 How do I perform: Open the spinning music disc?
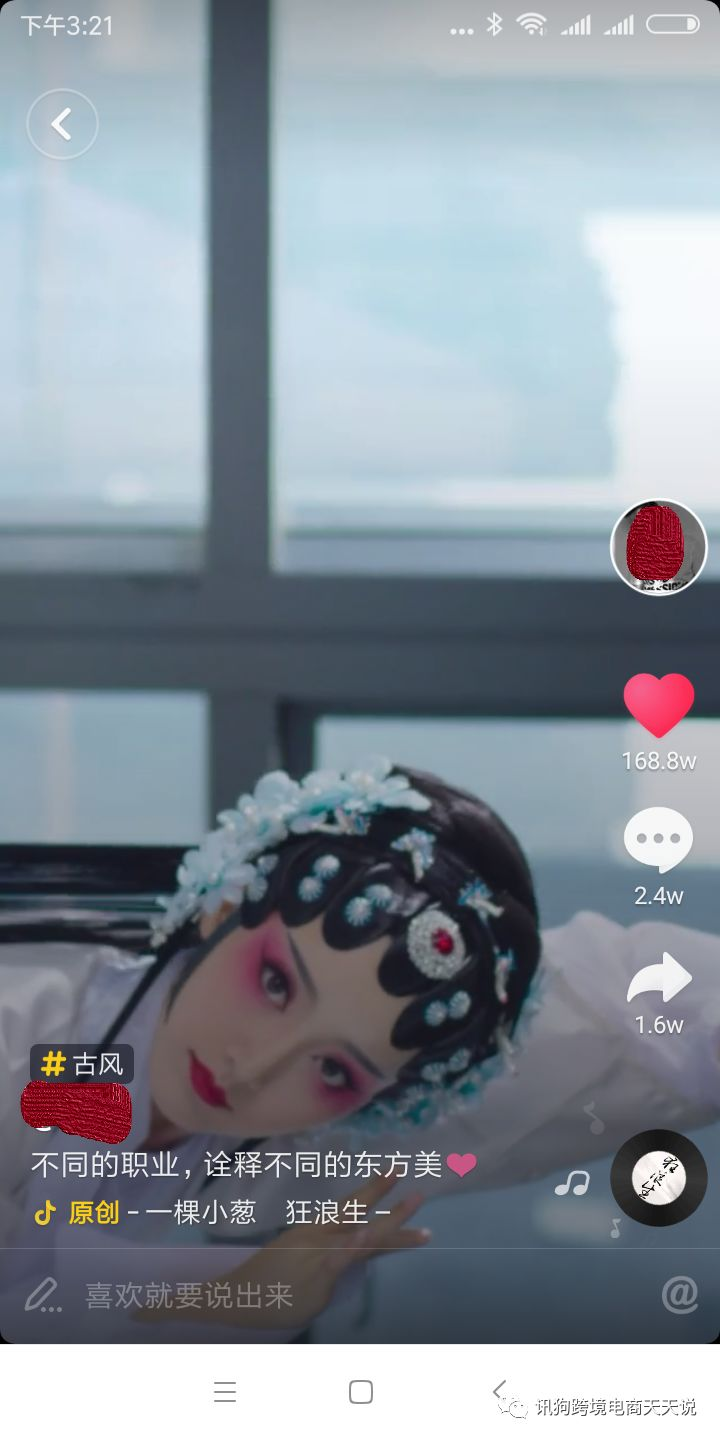[x=658, y=1178]
